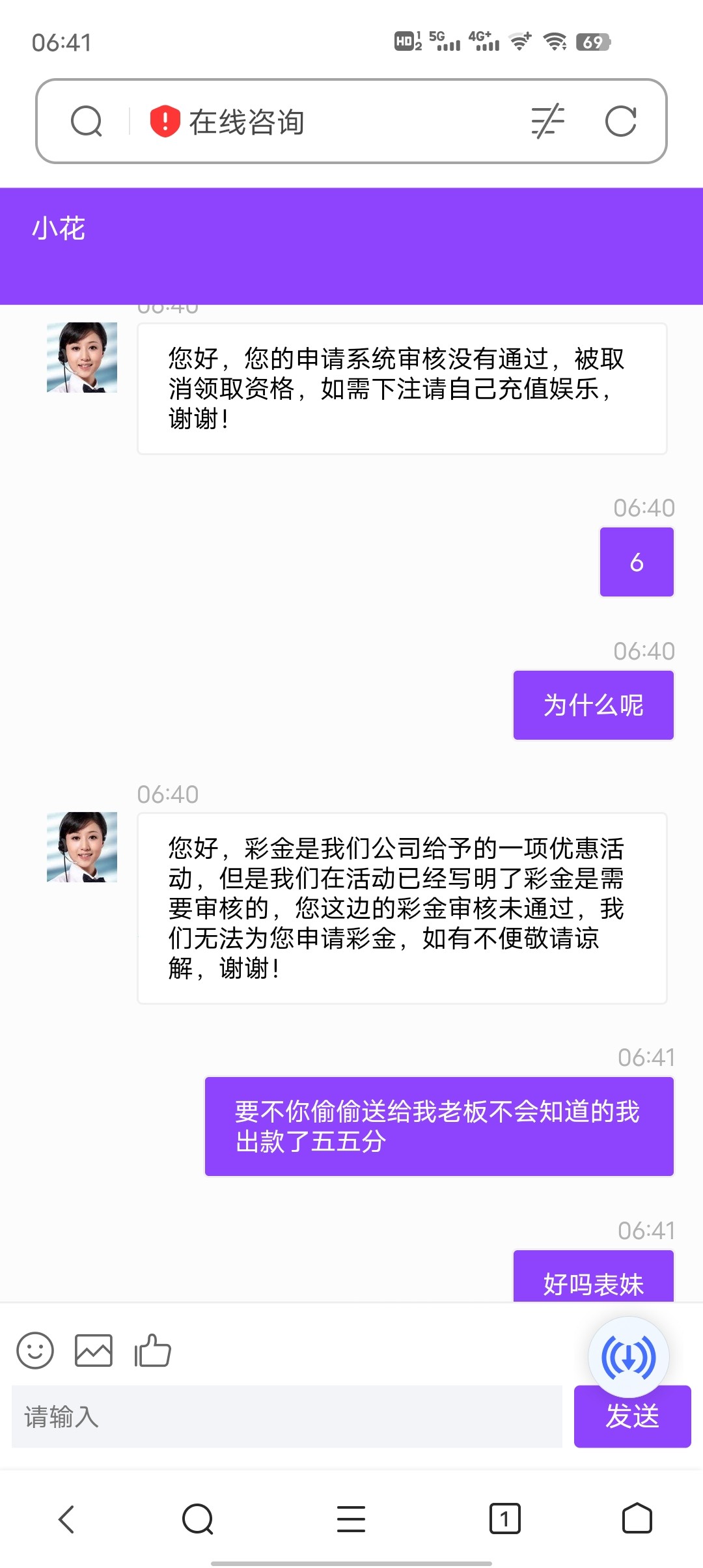Viewport: 703px width, 1568px height.
Task: Tap the address bar text 在线咨询
Action: point(247,122)
